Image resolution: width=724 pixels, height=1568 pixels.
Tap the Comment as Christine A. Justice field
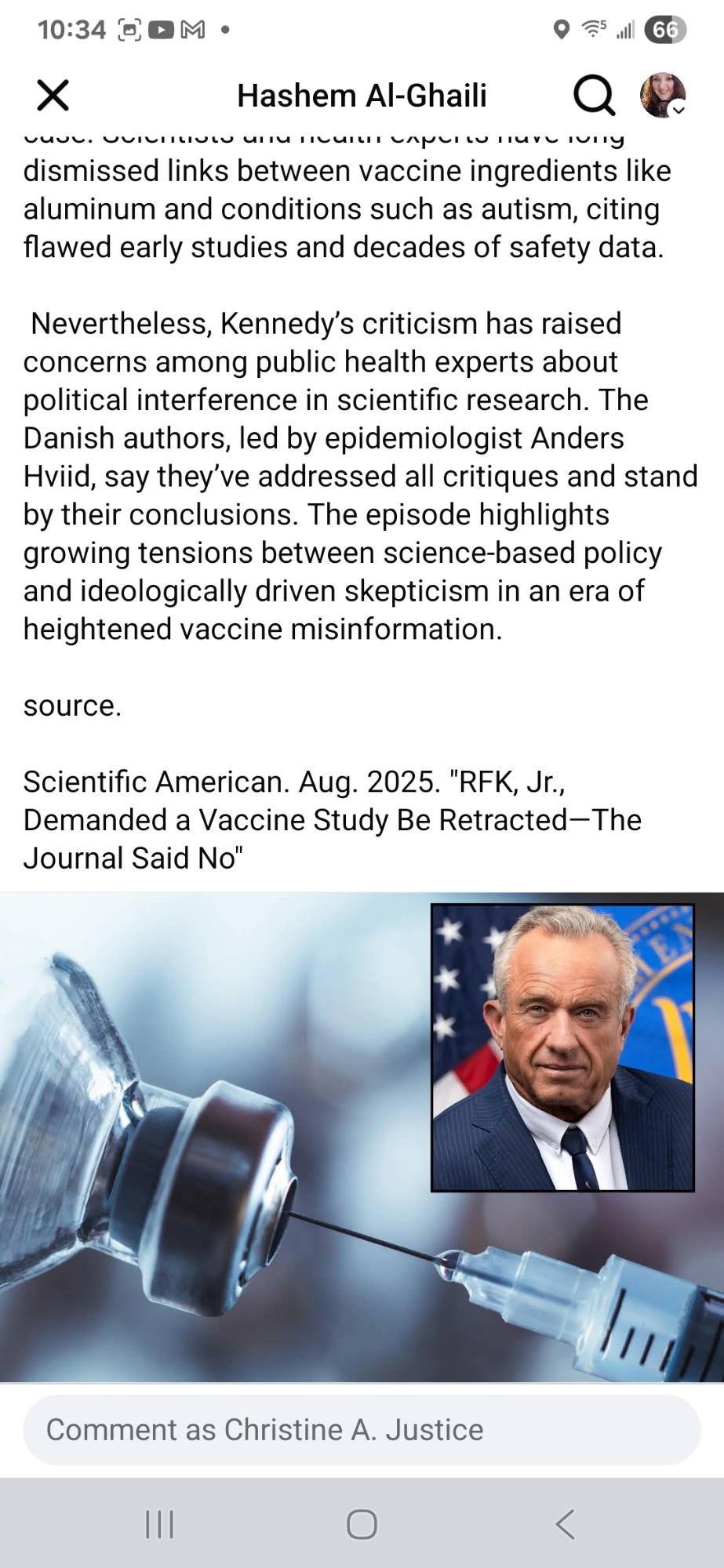tap(362, 1429)
